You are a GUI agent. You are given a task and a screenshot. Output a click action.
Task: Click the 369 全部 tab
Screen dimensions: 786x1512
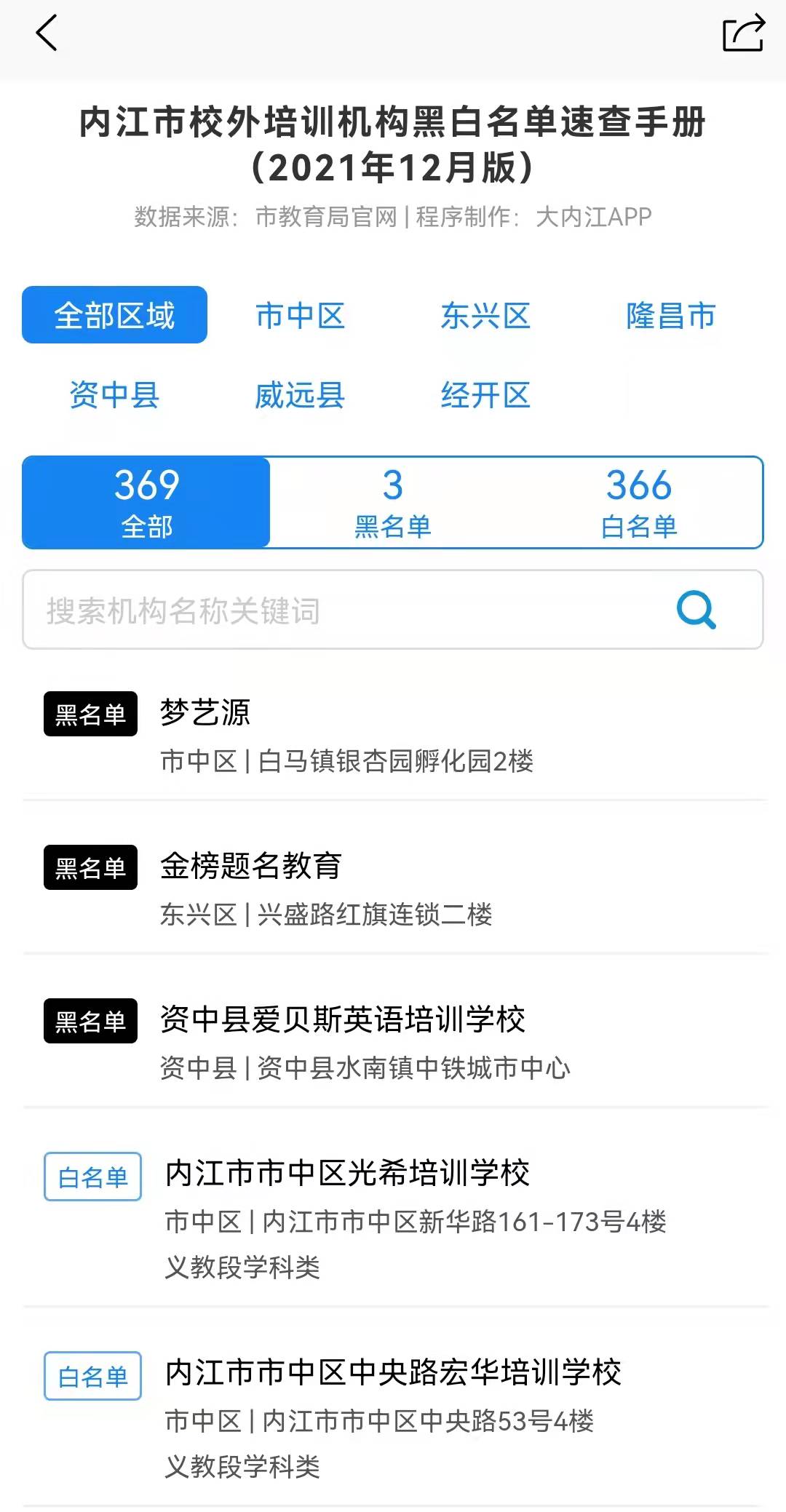[x=146, y=502]
